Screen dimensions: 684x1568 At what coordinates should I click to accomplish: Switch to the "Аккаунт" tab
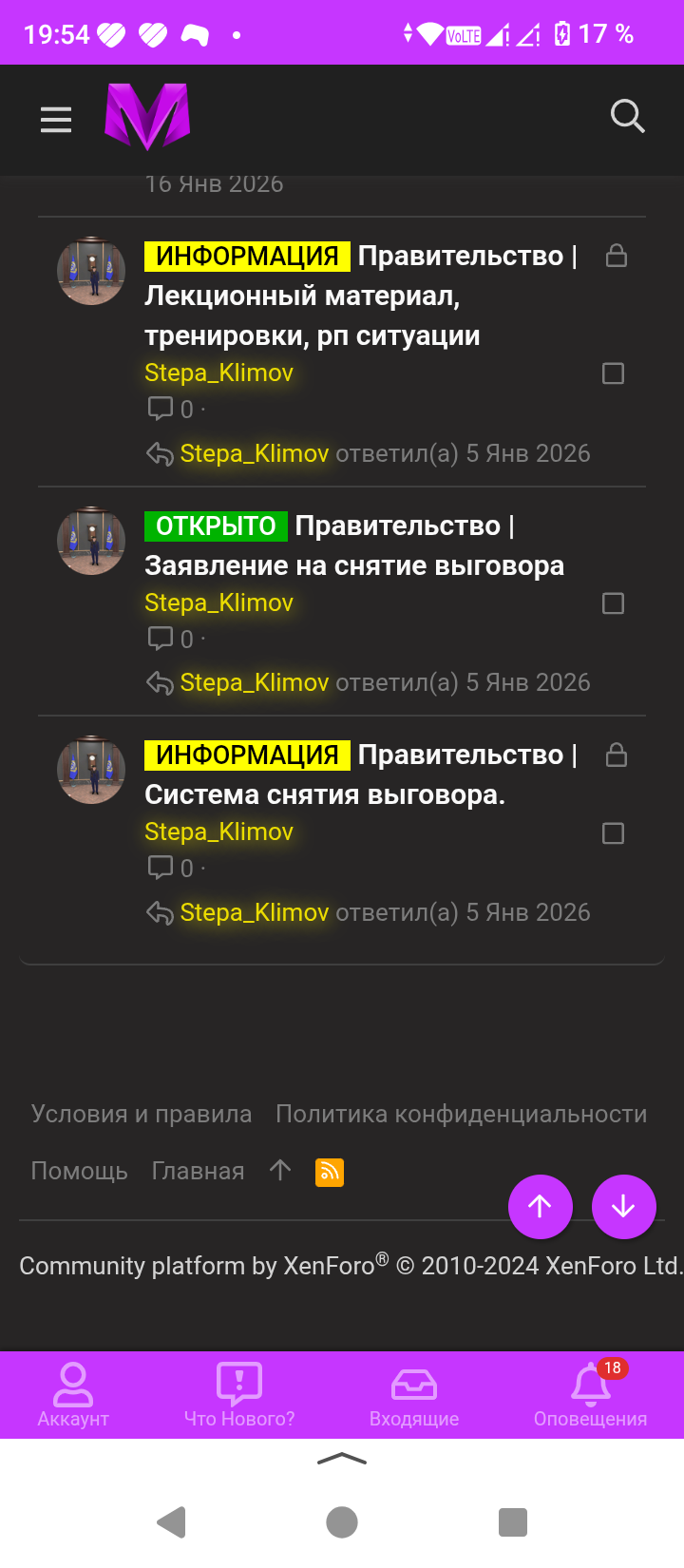[73, 1394]
